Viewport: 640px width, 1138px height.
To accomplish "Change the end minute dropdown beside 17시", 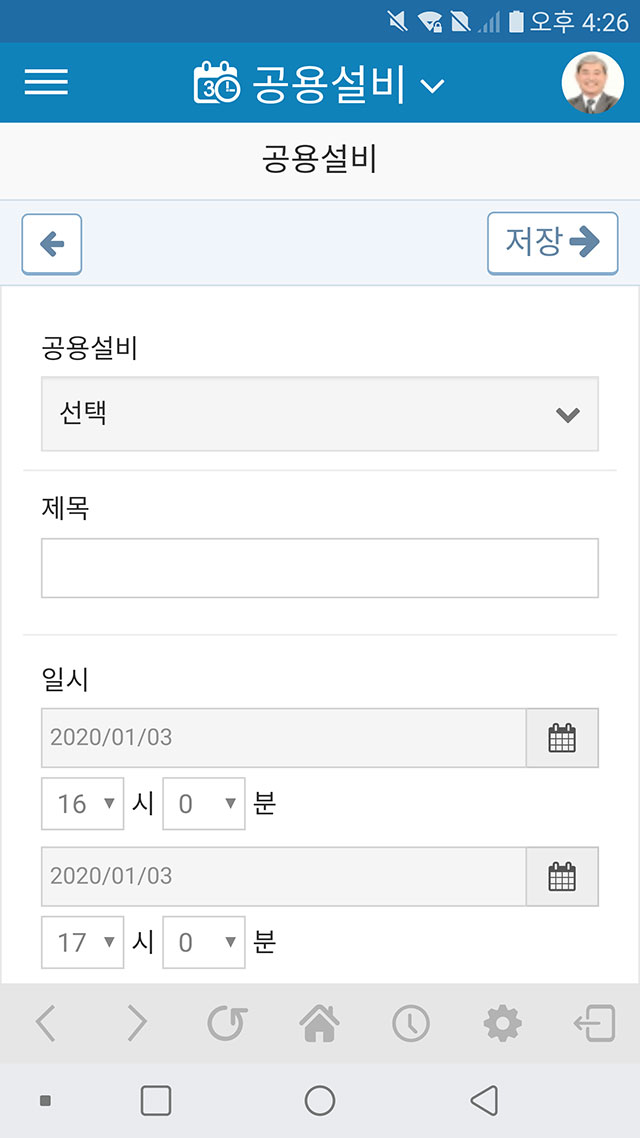I will pos(204,942).
